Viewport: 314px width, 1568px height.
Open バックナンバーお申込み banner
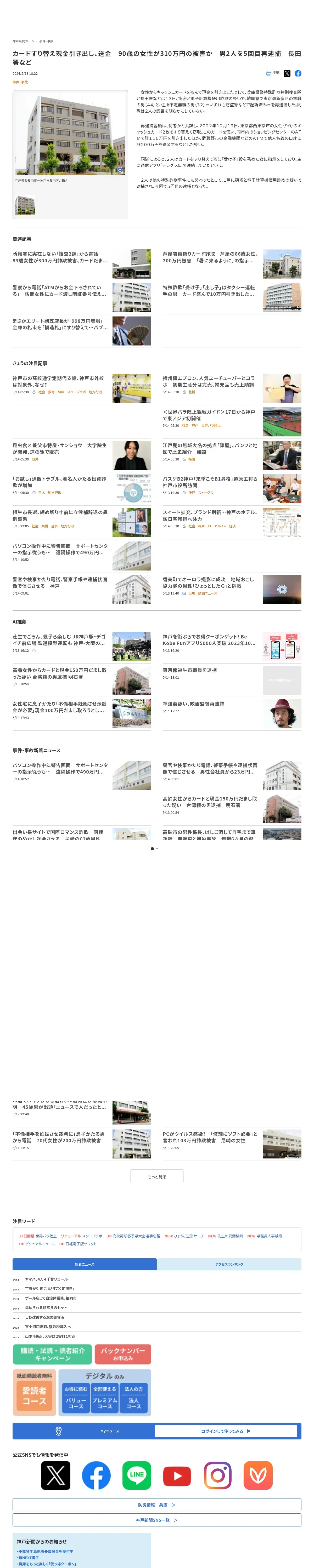(122, 1354)
